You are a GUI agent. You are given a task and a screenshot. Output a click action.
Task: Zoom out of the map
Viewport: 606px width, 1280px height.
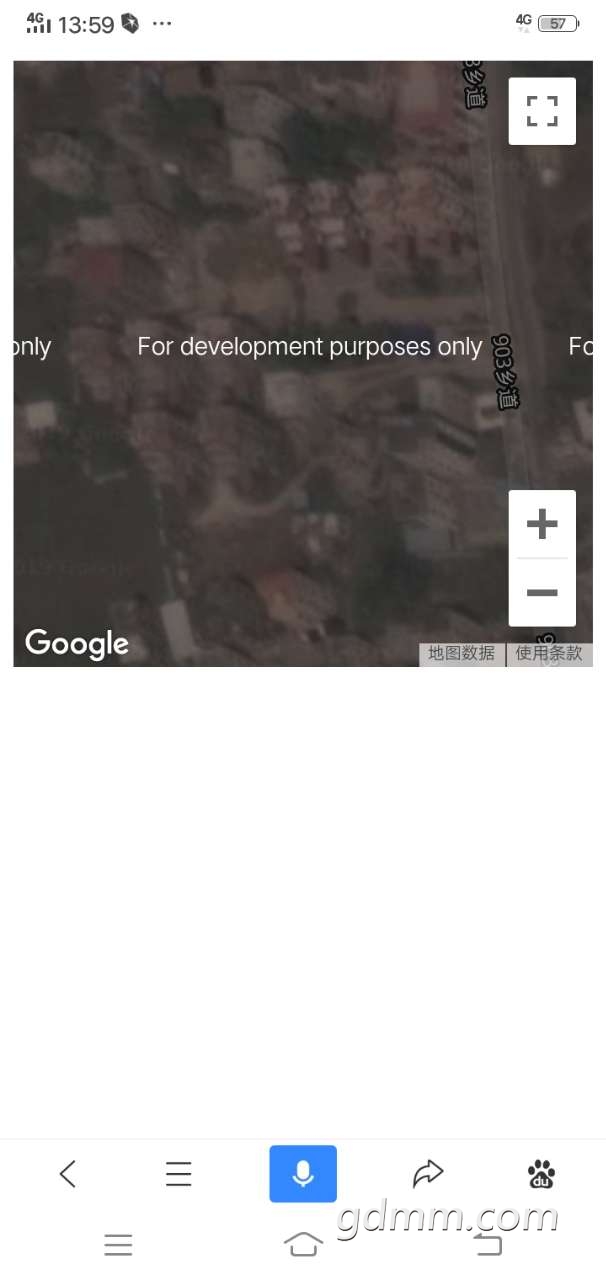(x=542, y=593)
